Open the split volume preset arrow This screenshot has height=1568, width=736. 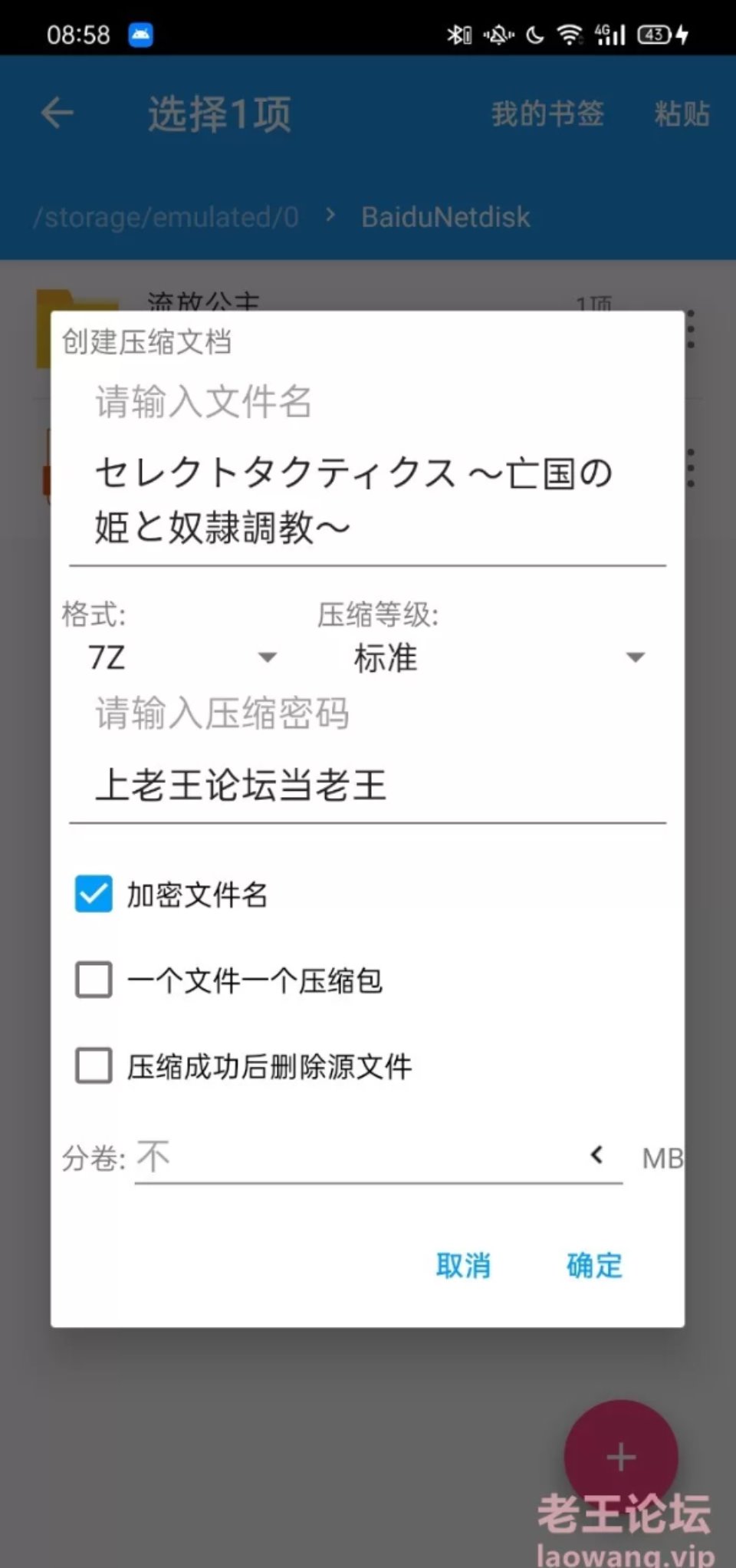[597, 1155]
